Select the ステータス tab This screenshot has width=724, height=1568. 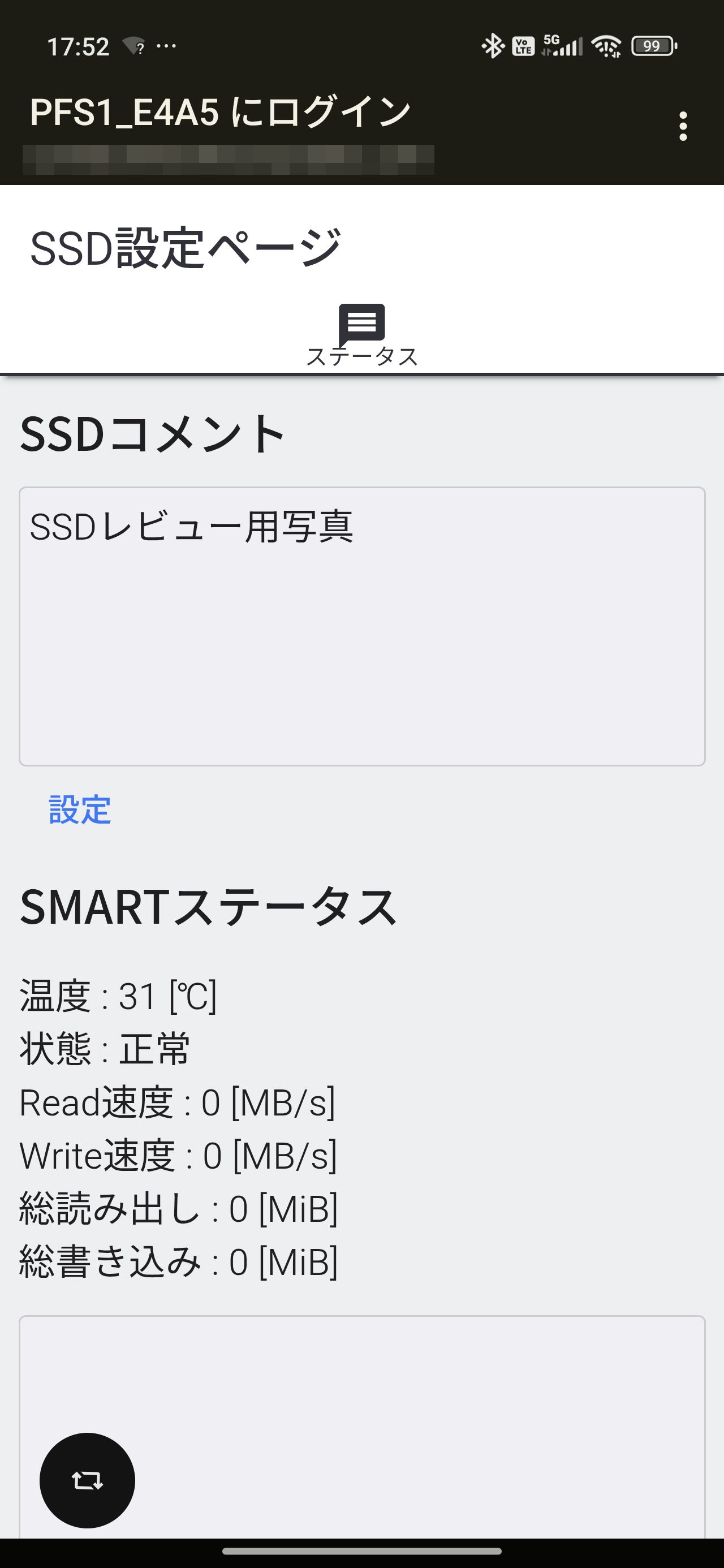(x=361, y=335)
